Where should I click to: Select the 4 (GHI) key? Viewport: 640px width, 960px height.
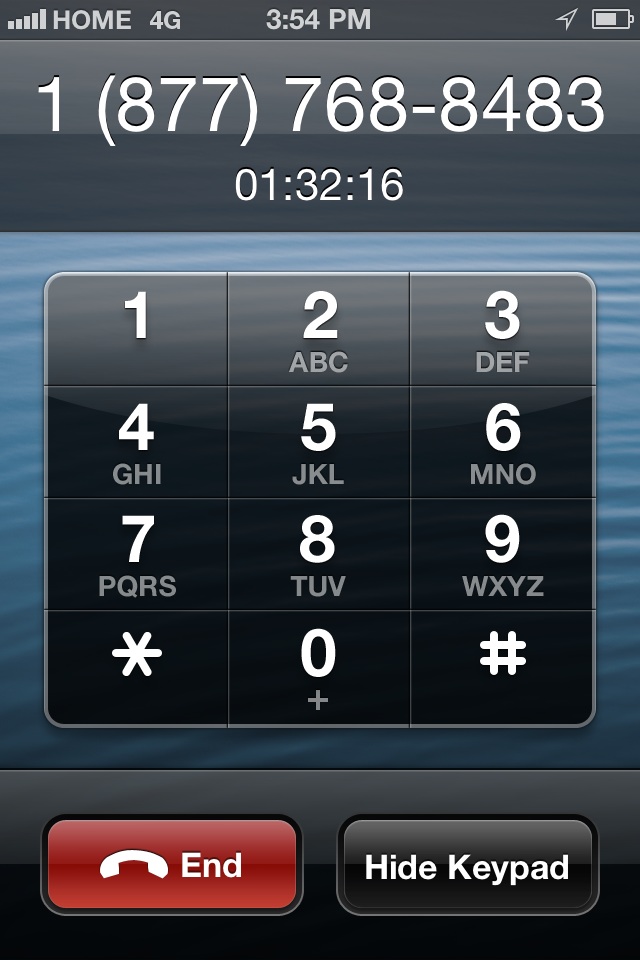click(137, 442)
